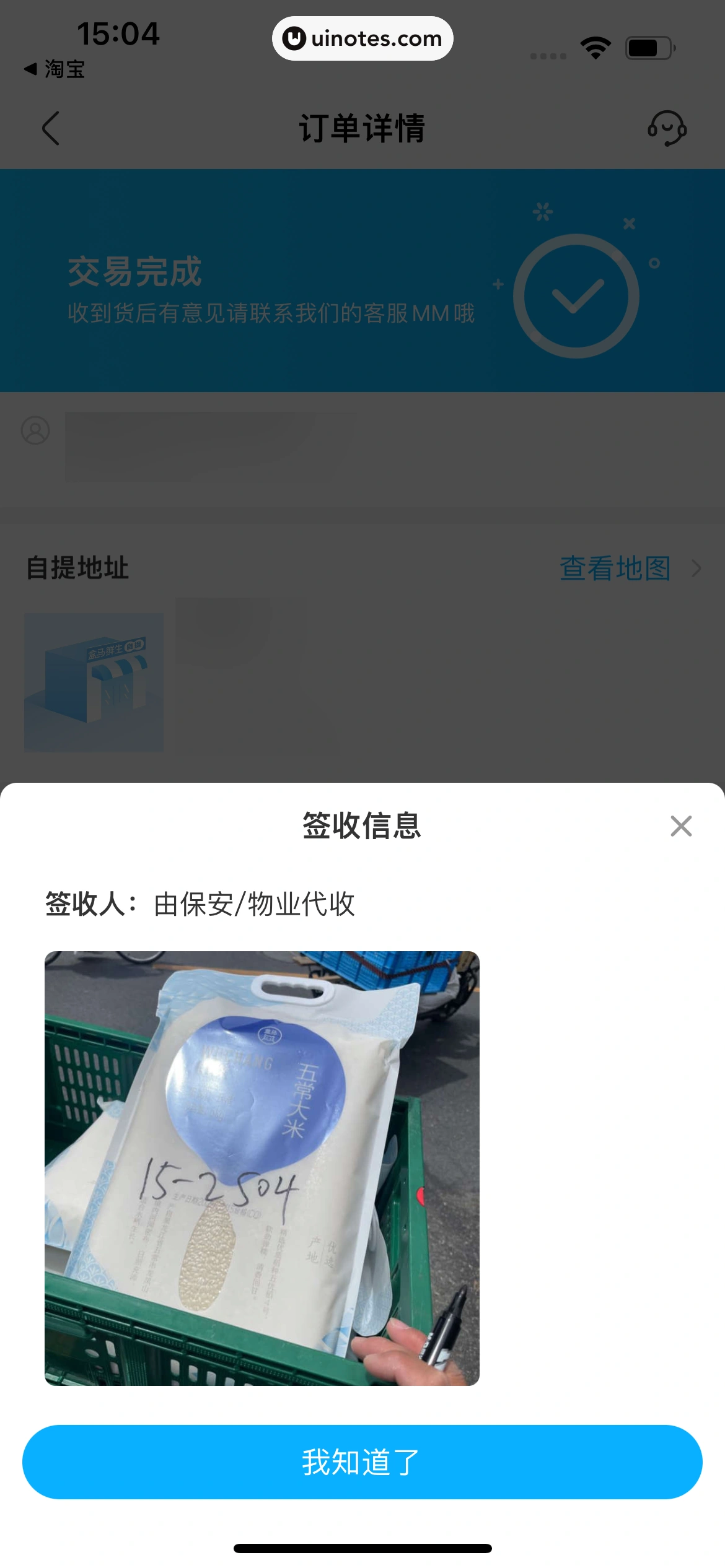Viewport: 725px width, 1568px height.
Task: Close the 签收信息 sheet
Action: click(680, 826)
